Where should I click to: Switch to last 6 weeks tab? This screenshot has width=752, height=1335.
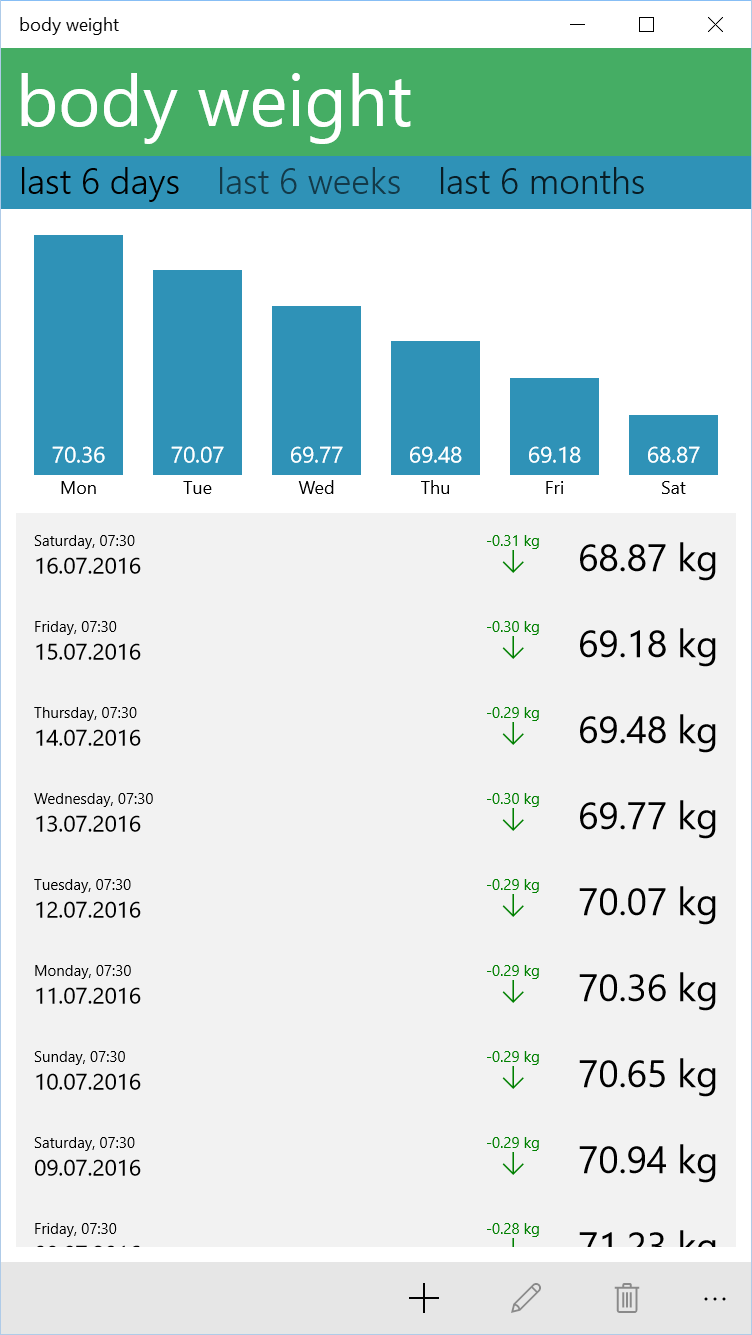[309, 182]
